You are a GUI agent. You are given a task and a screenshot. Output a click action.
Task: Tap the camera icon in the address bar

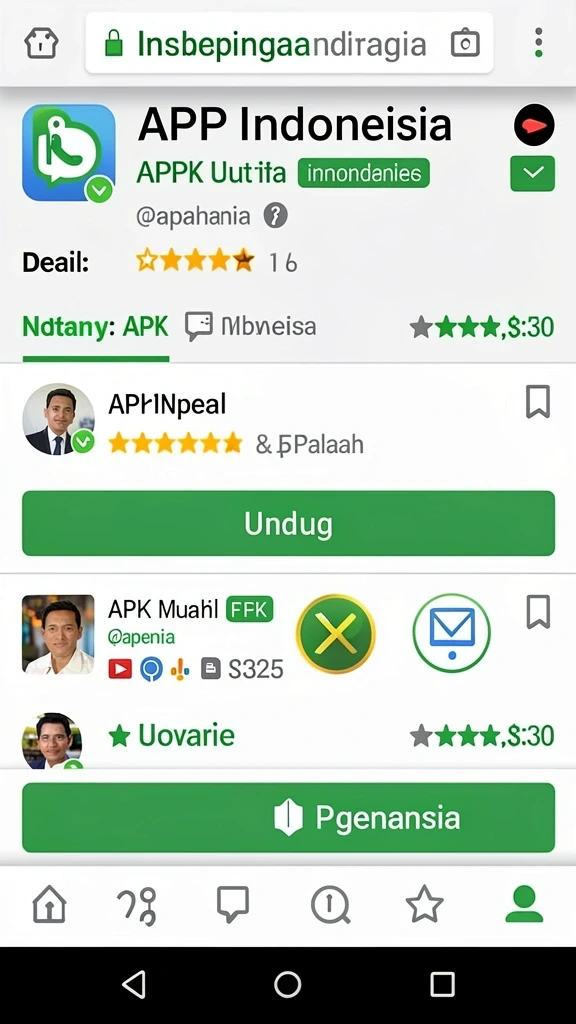(465, 44)
